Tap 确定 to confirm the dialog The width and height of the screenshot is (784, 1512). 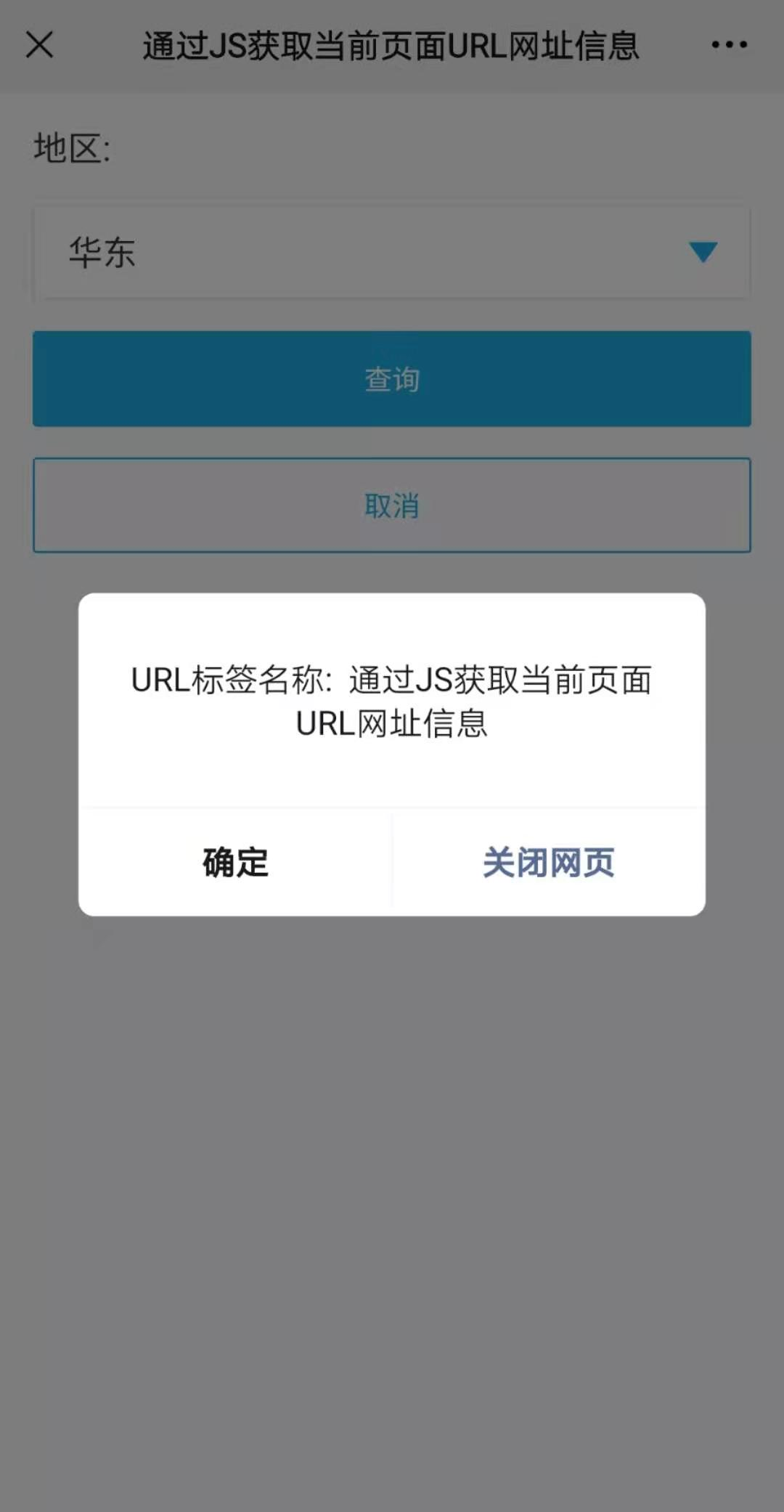coord(235,862)
